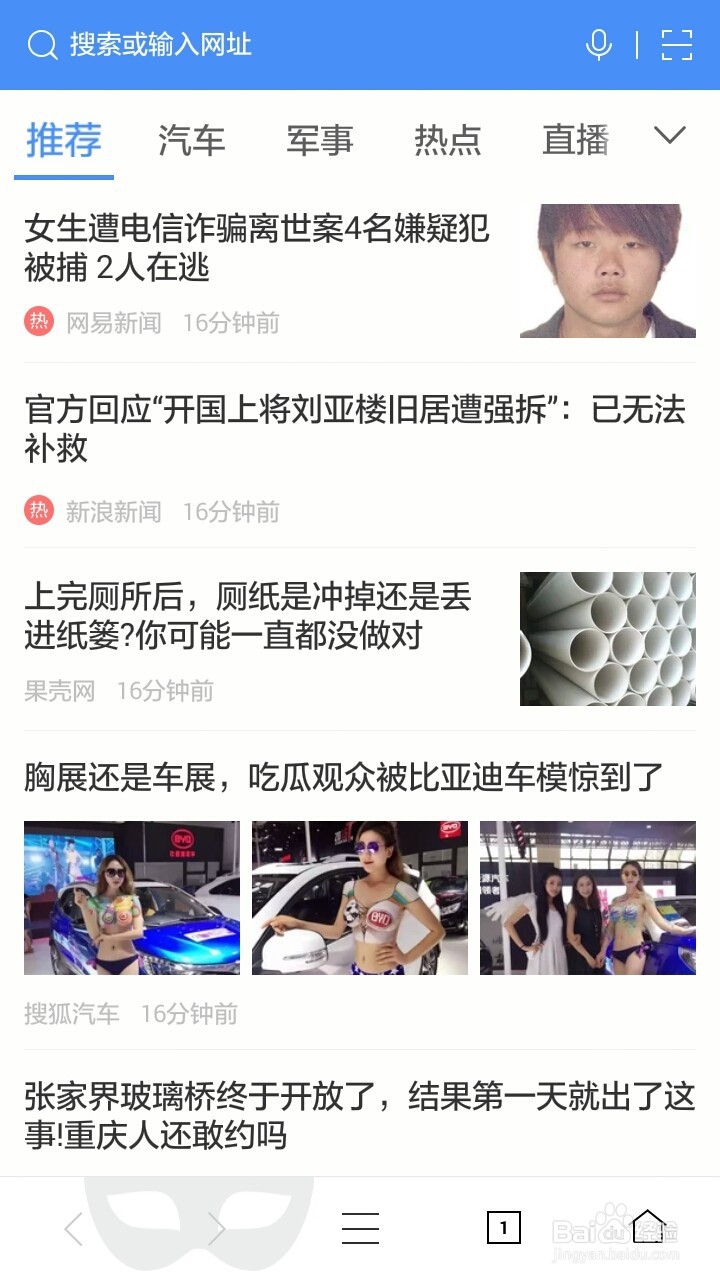Screen dimensions: 720x1280
Task: Switch to the 军事 tab
Action: 317,141
